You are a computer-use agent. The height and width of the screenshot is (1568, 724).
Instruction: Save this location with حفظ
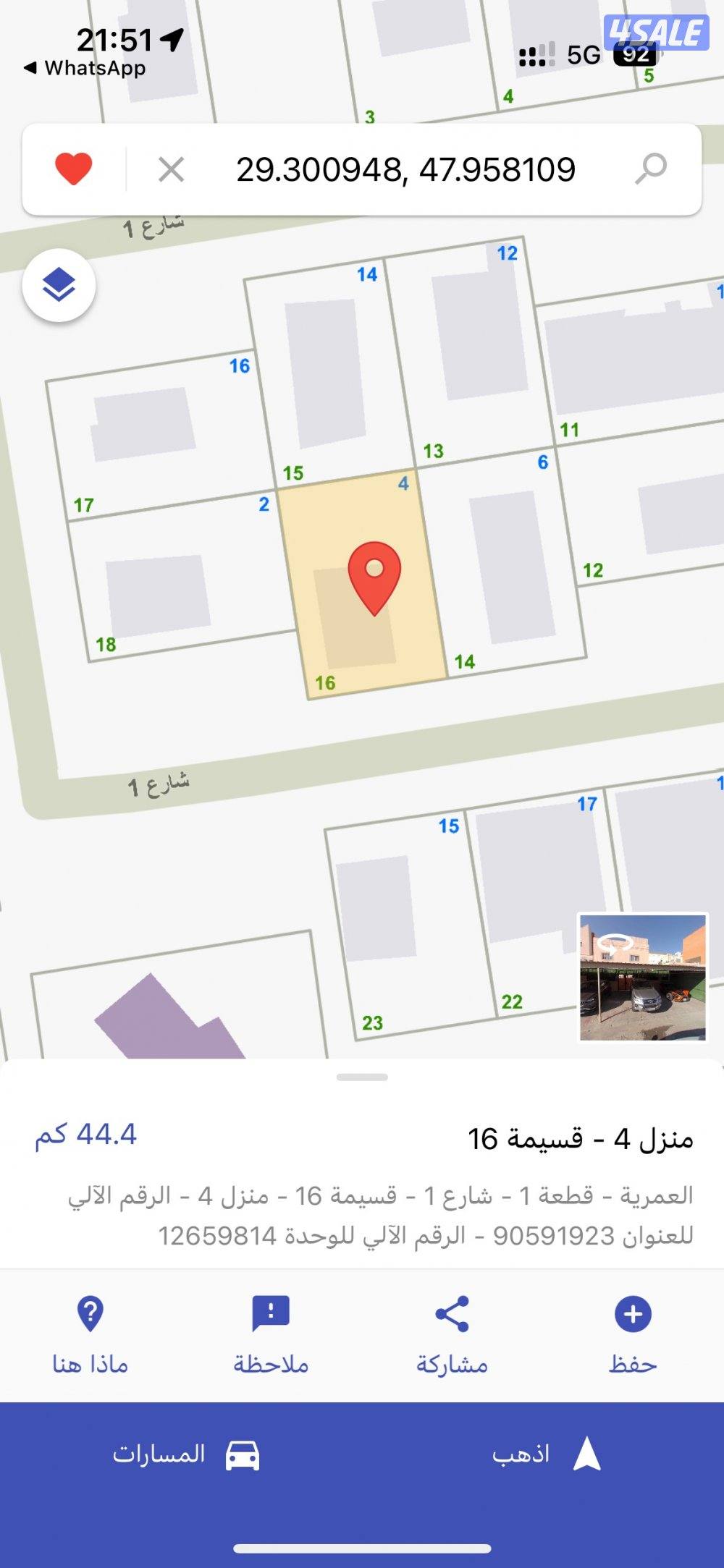point(633,1334)
